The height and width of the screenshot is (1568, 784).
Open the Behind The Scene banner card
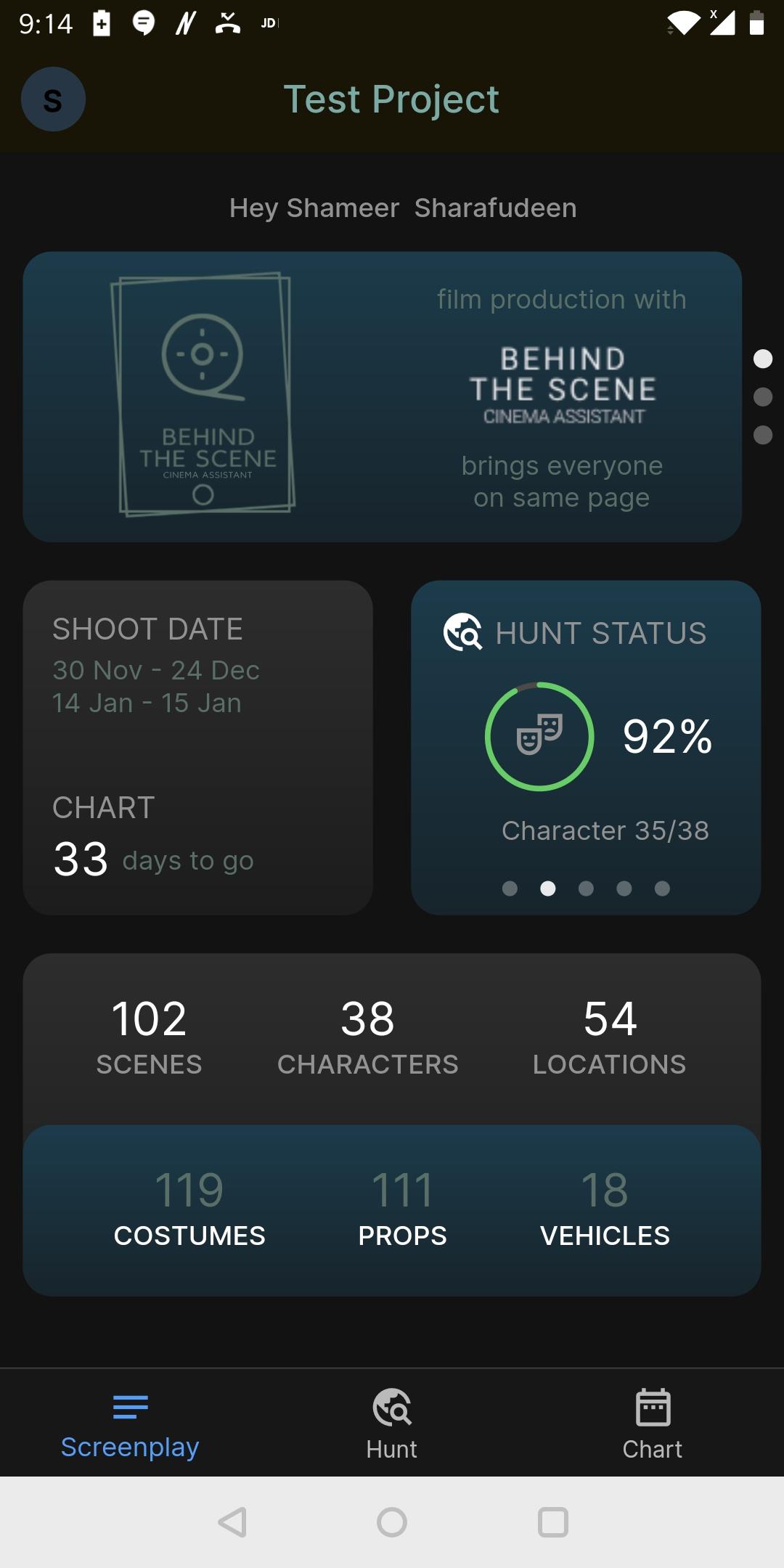pyautogui.click(x=383, y=397)
